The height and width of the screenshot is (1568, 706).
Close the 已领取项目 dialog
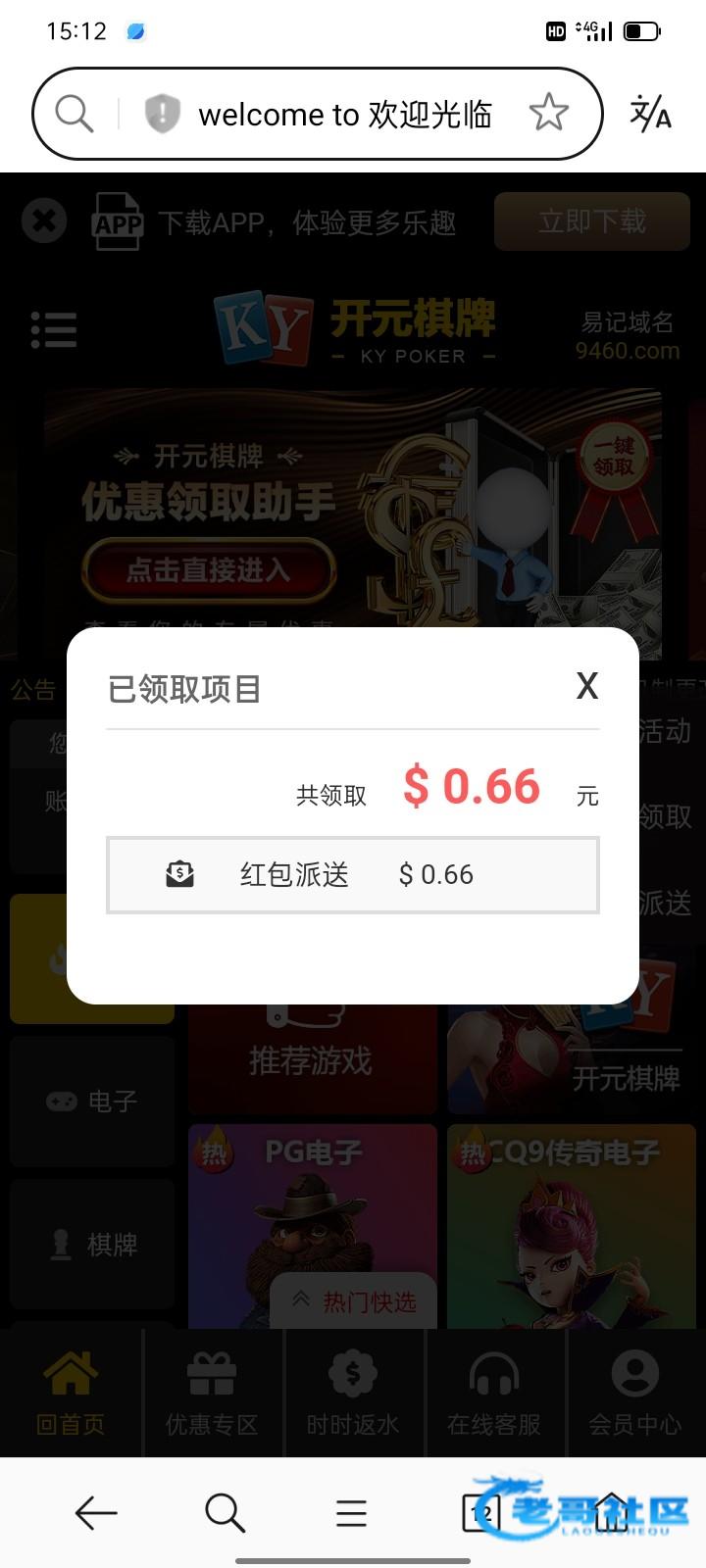(x=586, y=686)
